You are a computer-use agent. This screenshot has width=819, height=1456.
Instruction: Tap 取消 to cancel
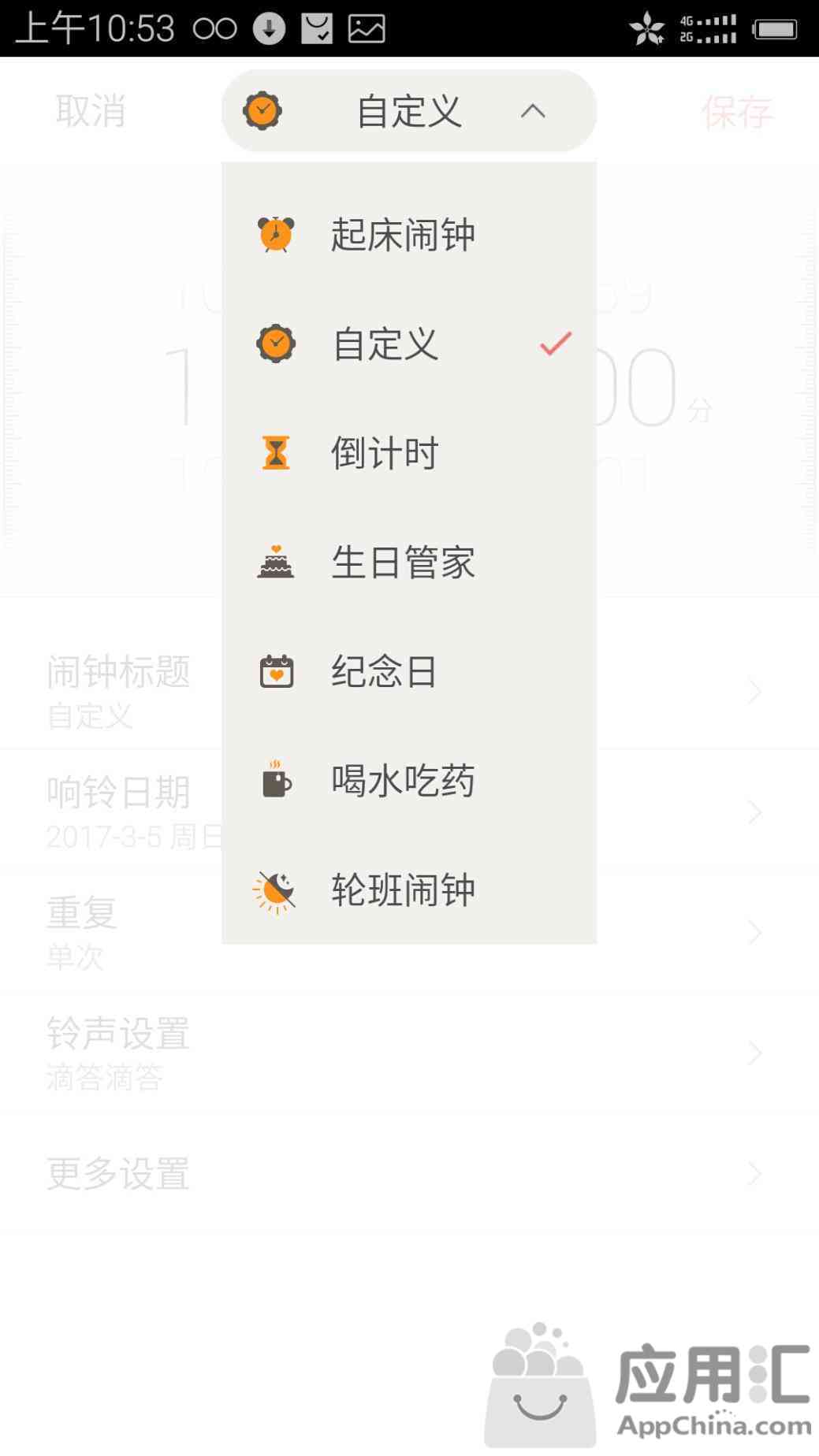click(x=91, y=111)
